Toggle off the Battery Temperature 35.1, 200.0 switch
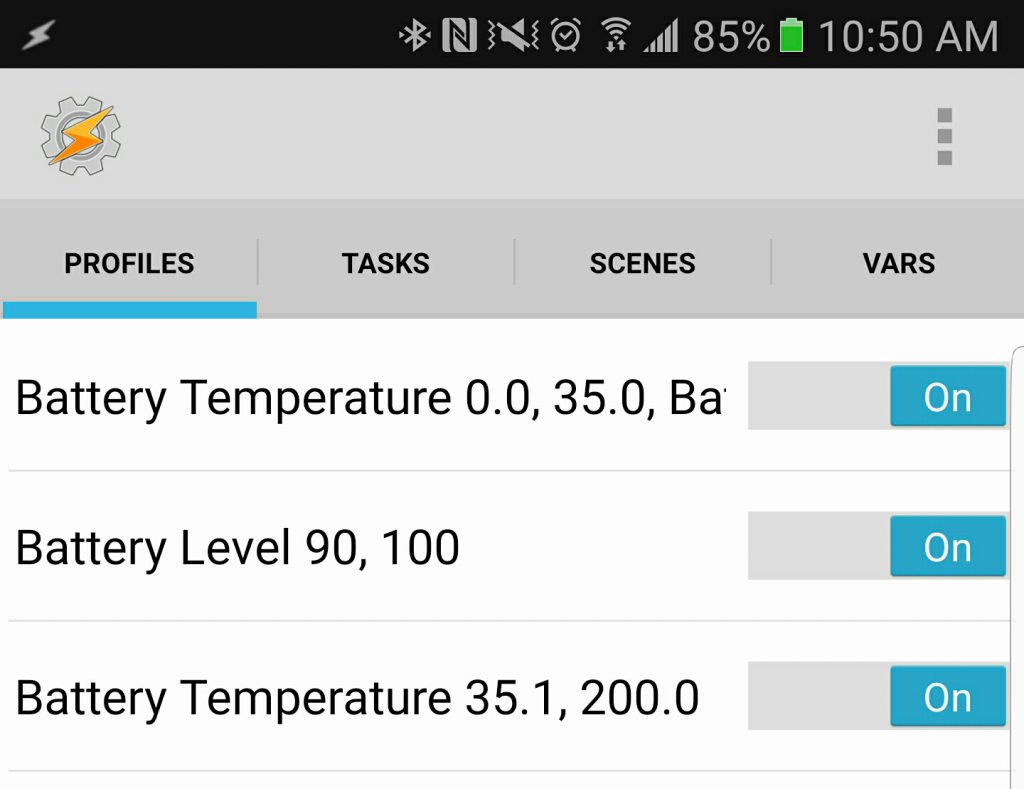 877,697
